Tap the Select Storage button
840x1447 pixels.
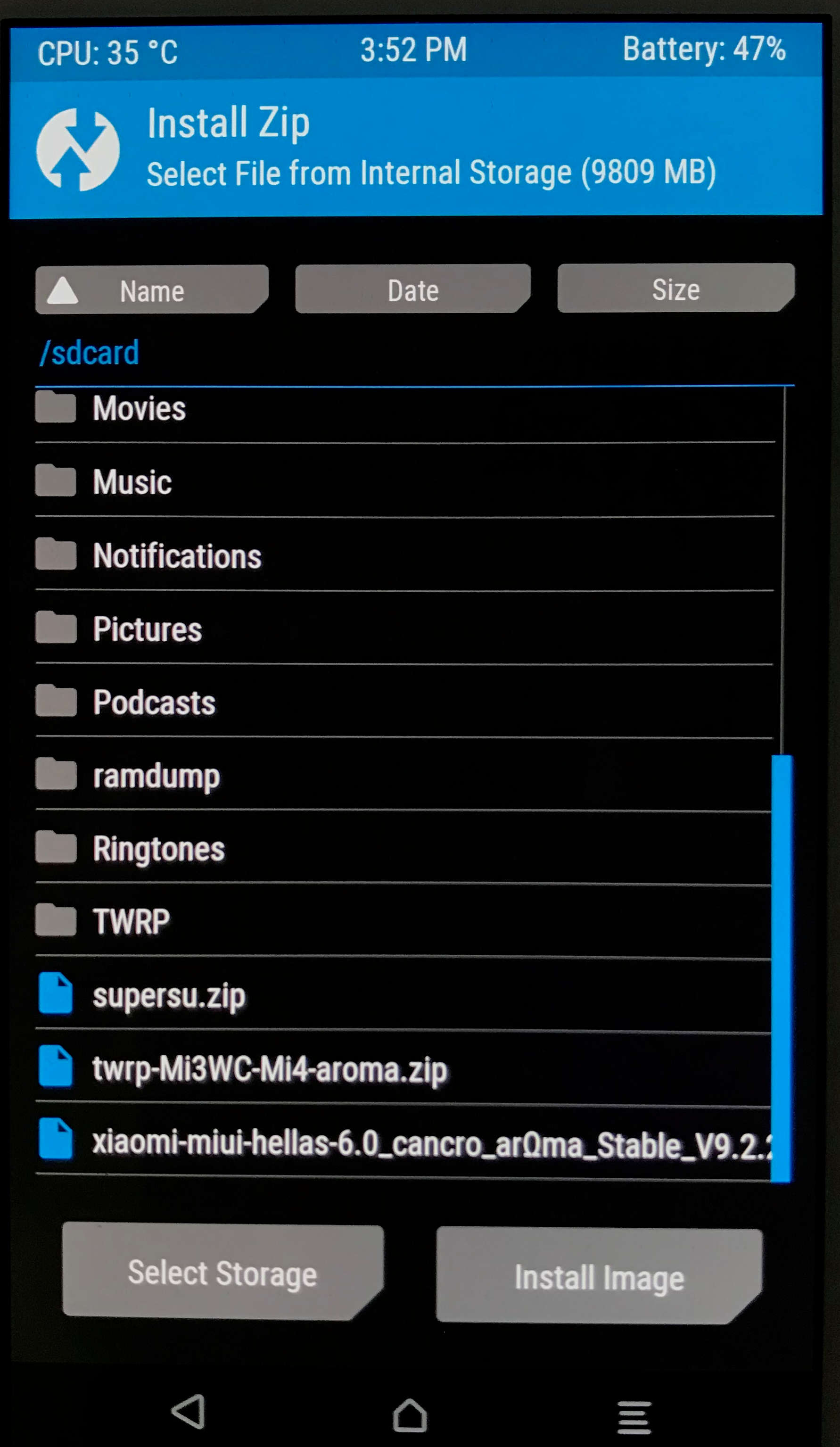(x=222, y=1273)
